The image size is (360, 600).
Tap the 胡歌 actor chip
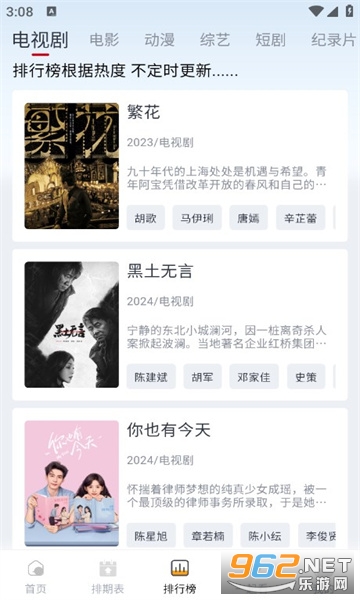[146, 218]
